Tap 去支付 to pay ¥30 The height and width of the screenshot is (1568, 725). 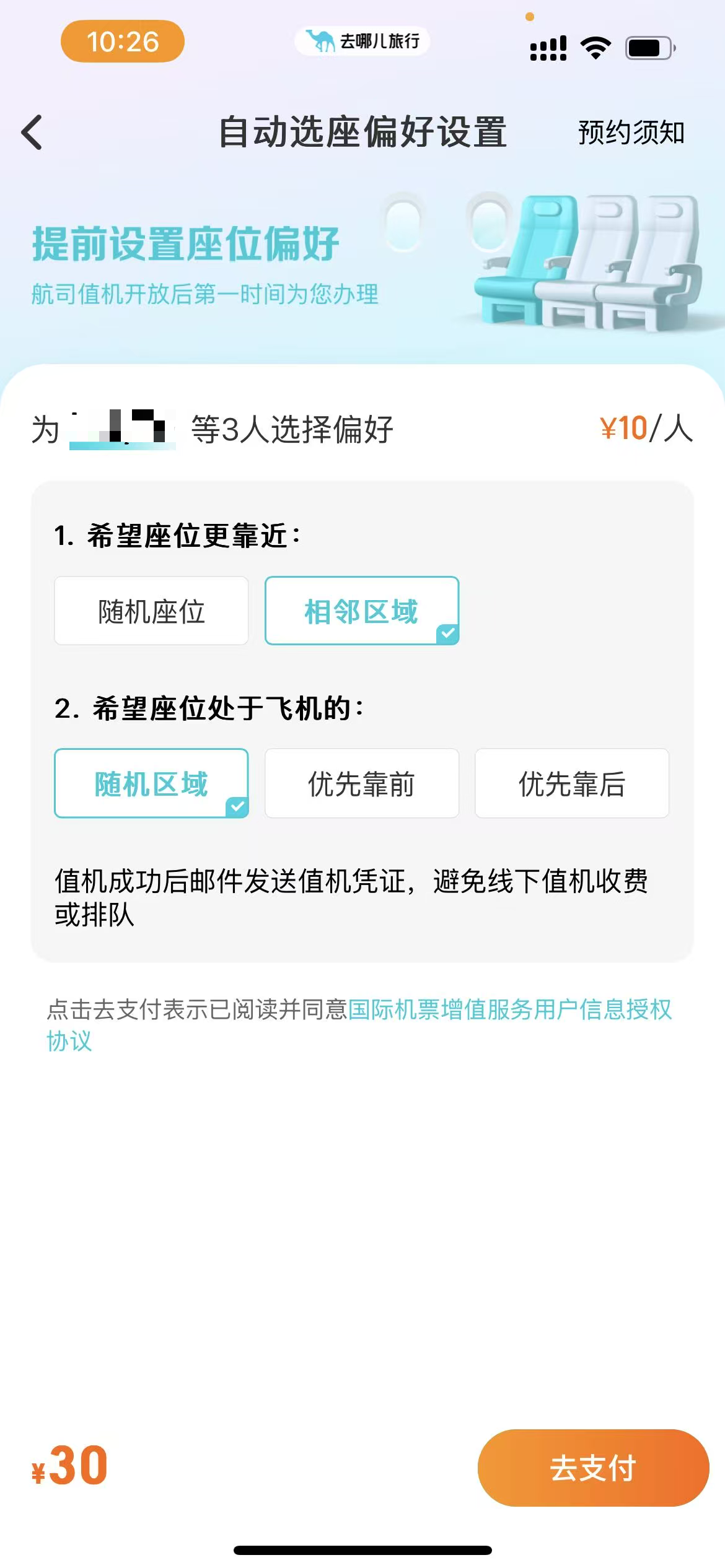pos(592,1468)
